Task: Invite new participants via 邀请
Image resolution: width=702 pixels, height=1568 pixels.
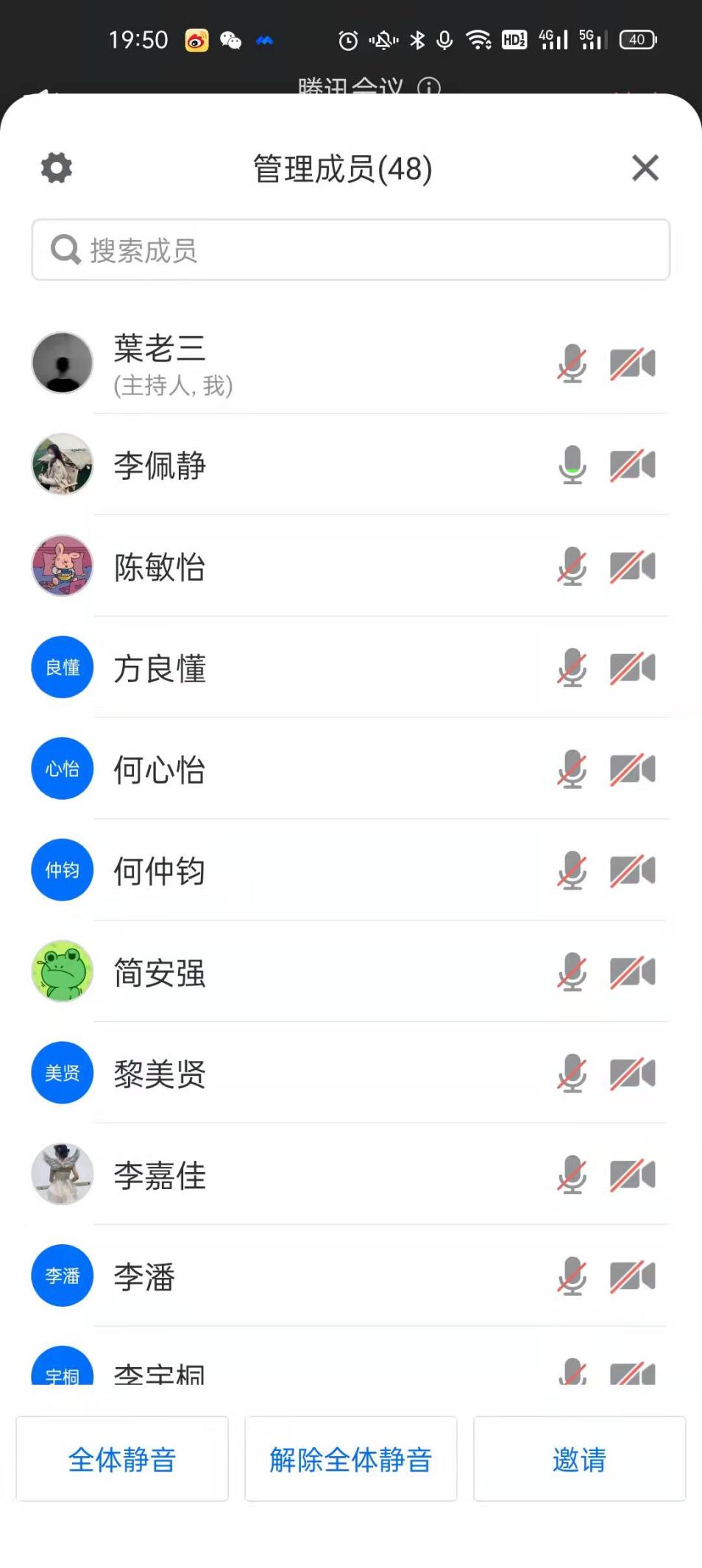Action: tap(579, 1459)
